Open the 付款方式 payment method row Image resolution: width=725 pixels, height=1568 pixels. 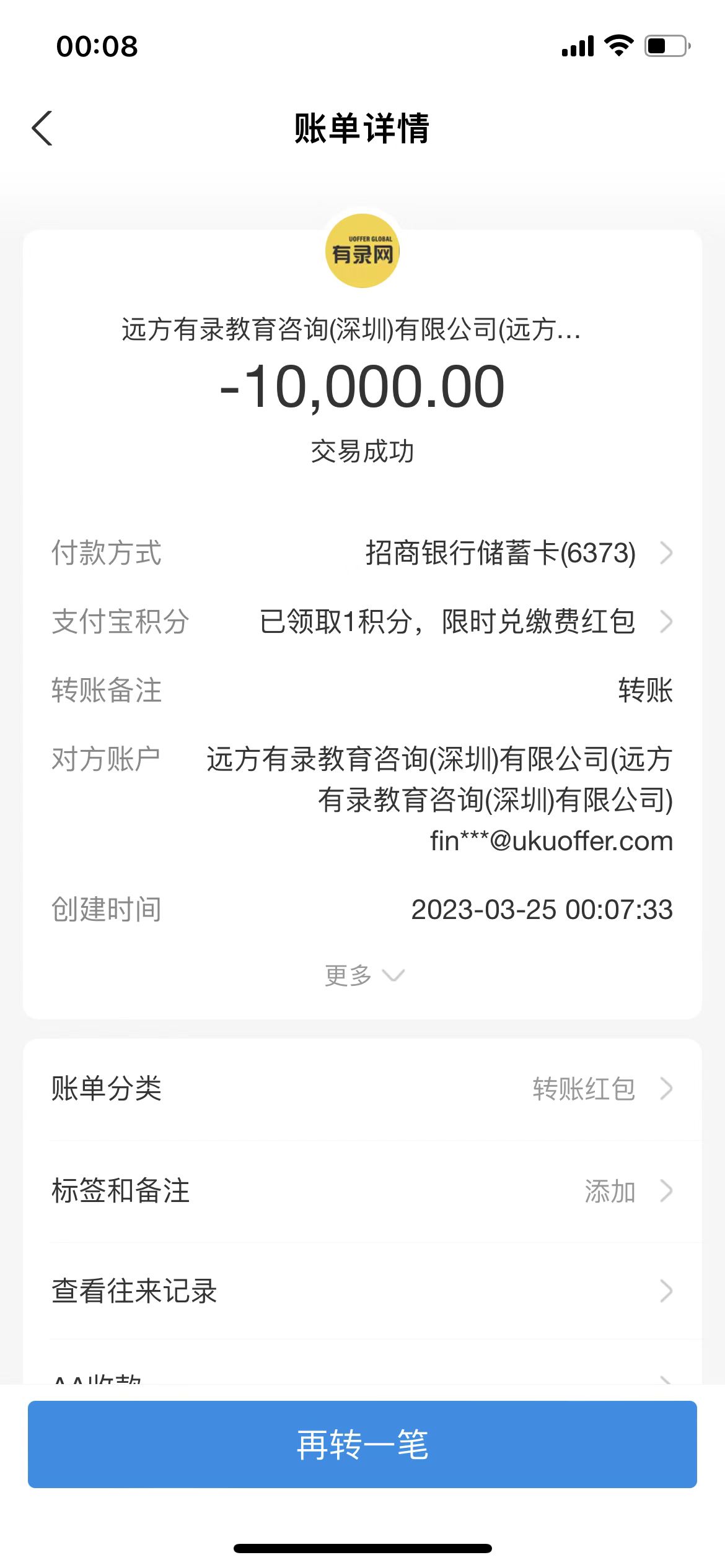(362, 553)
